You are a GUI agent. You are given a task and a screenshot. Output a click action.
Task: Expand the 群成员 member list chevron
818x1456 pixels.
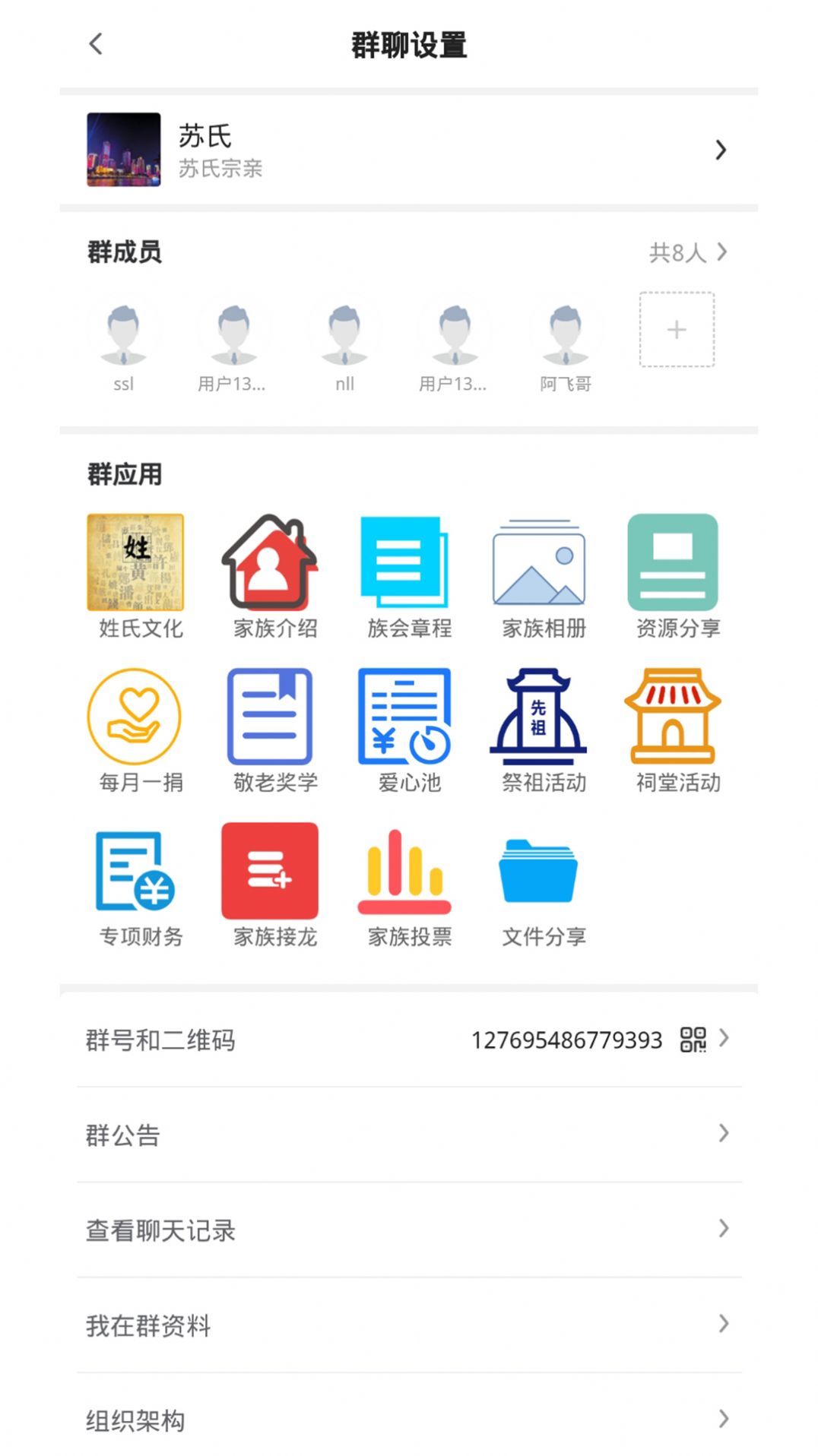point(723,252)
